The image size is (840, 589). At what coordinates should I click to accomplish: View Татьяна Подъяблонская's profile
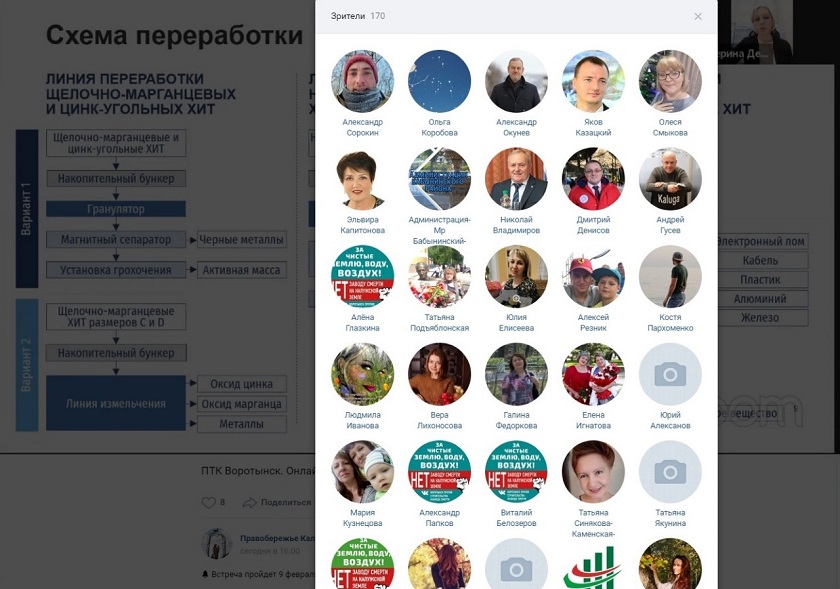pyautogui.click(x=439, y=276)
